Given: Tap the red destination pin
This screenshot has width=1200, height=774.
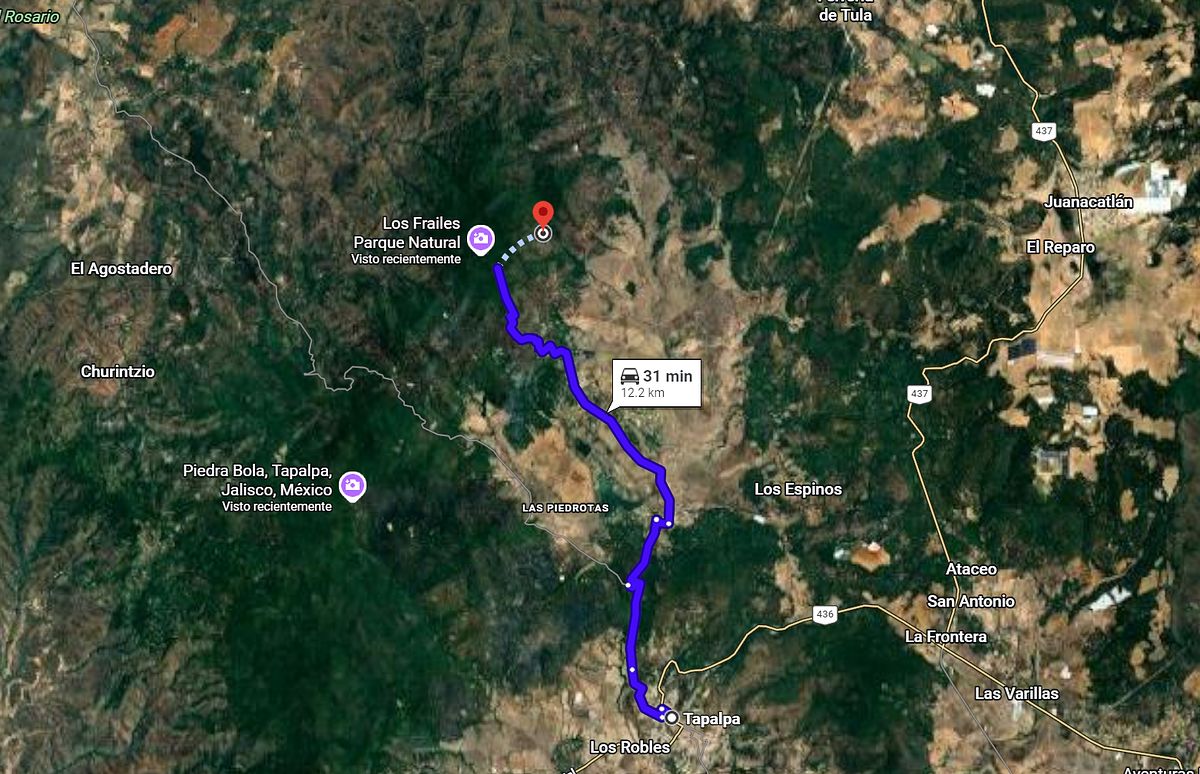Looking at the screenshot, I should click(543, 215).
